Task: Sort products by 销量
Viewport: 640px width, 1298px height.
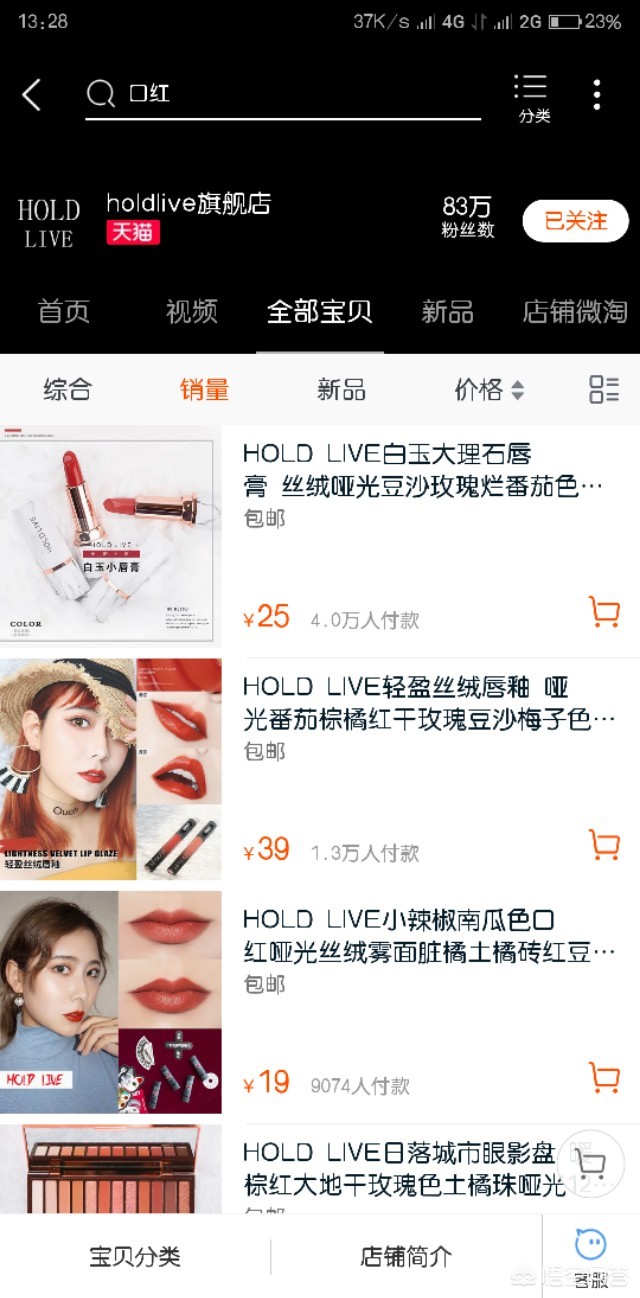Action: pyautogui.click(x=204, y=389)
